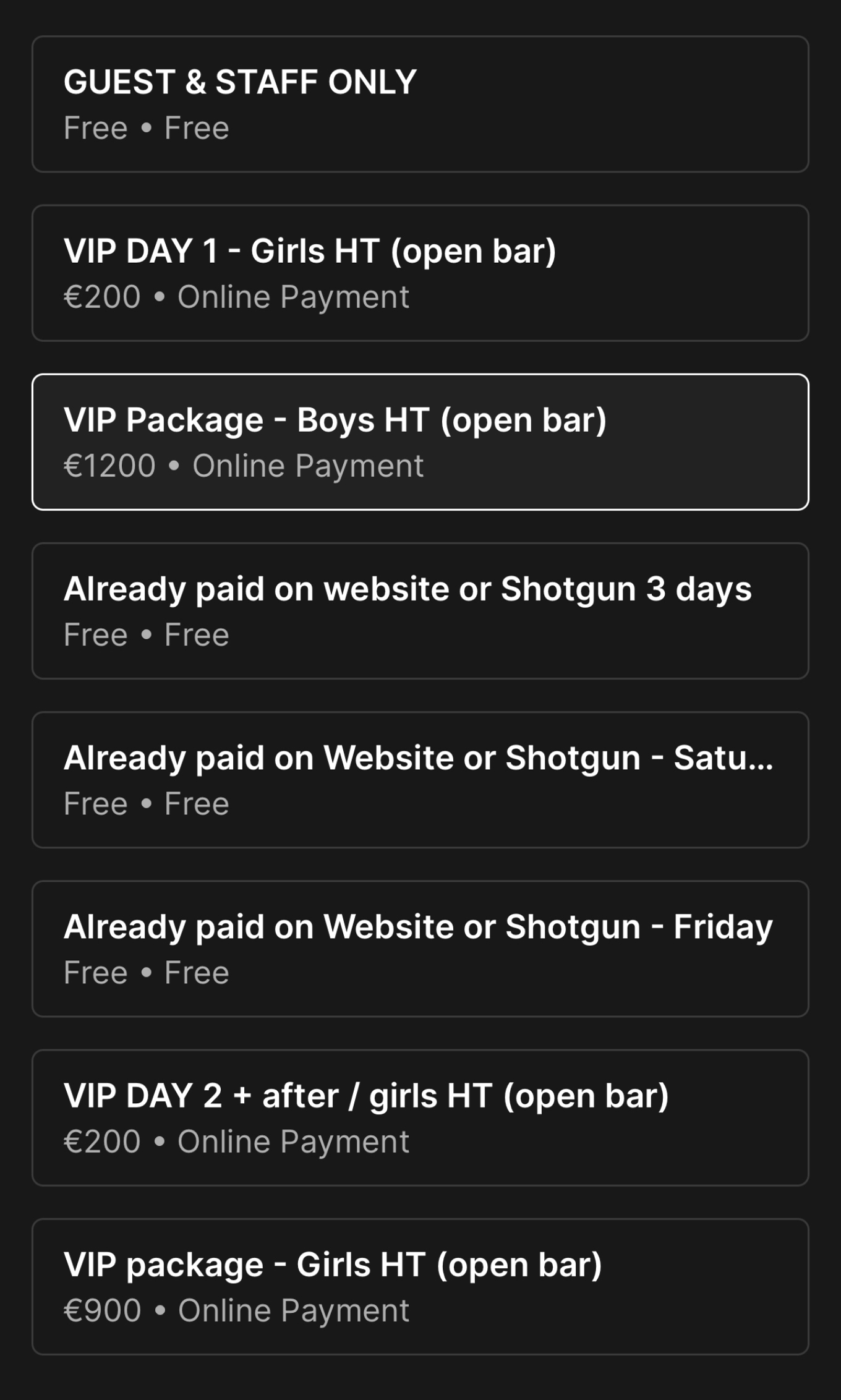This screenshot has height=1400, width=841.
Task: Select the GUEST & STAFF ONLY ticket
Action: click(420, 104)
